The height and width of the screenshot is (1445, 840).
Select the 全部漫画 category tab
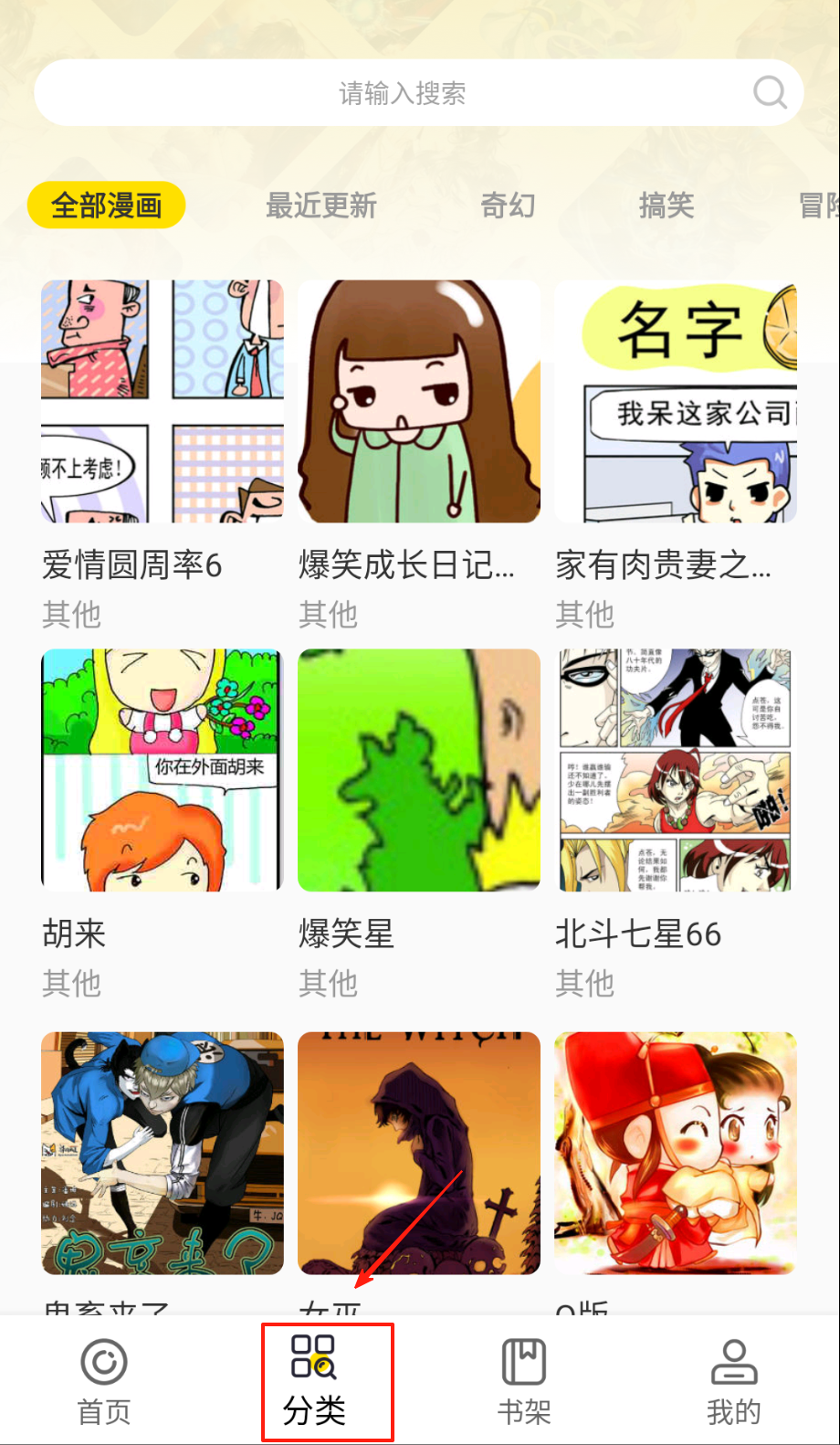(107, 206)
